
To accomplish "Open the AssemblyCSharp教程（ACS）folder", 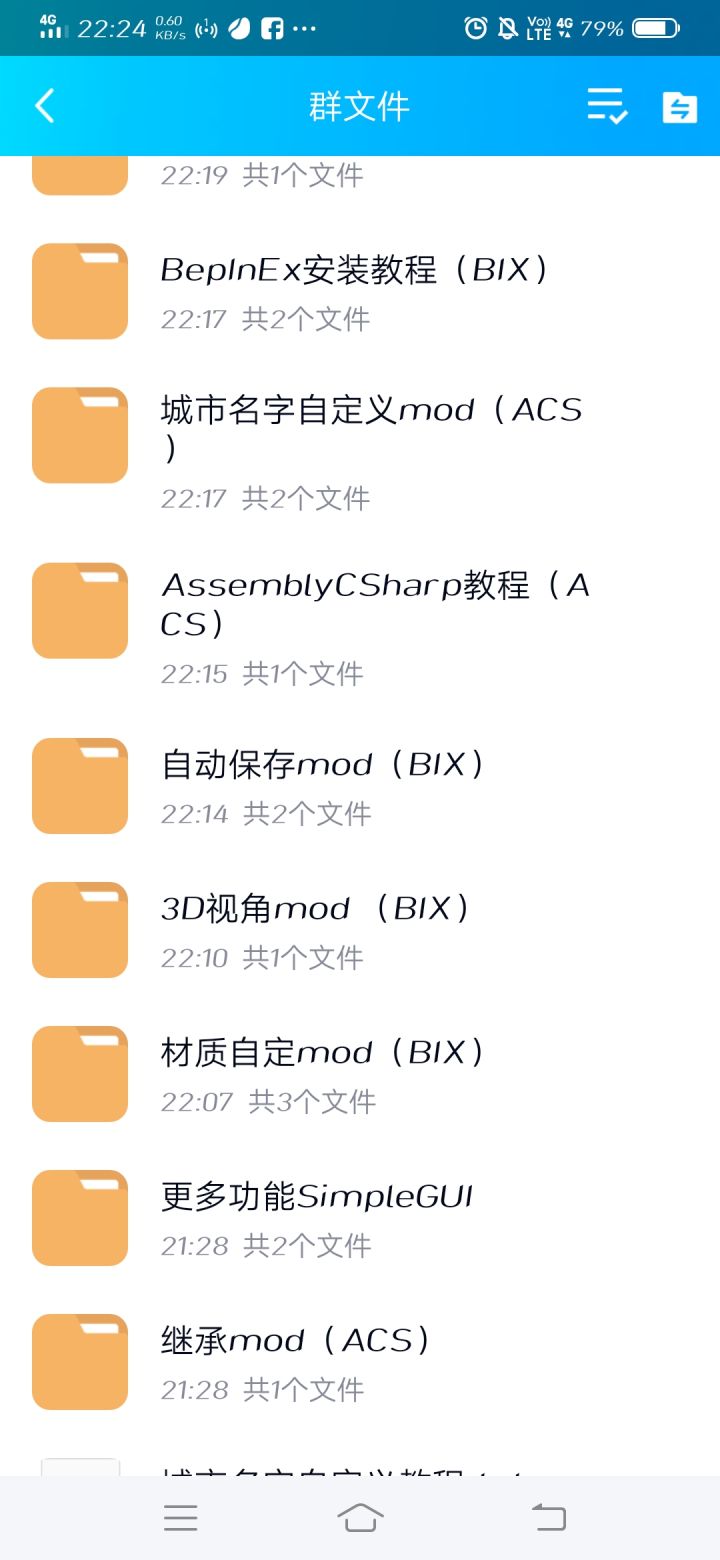I will [79, 610].
